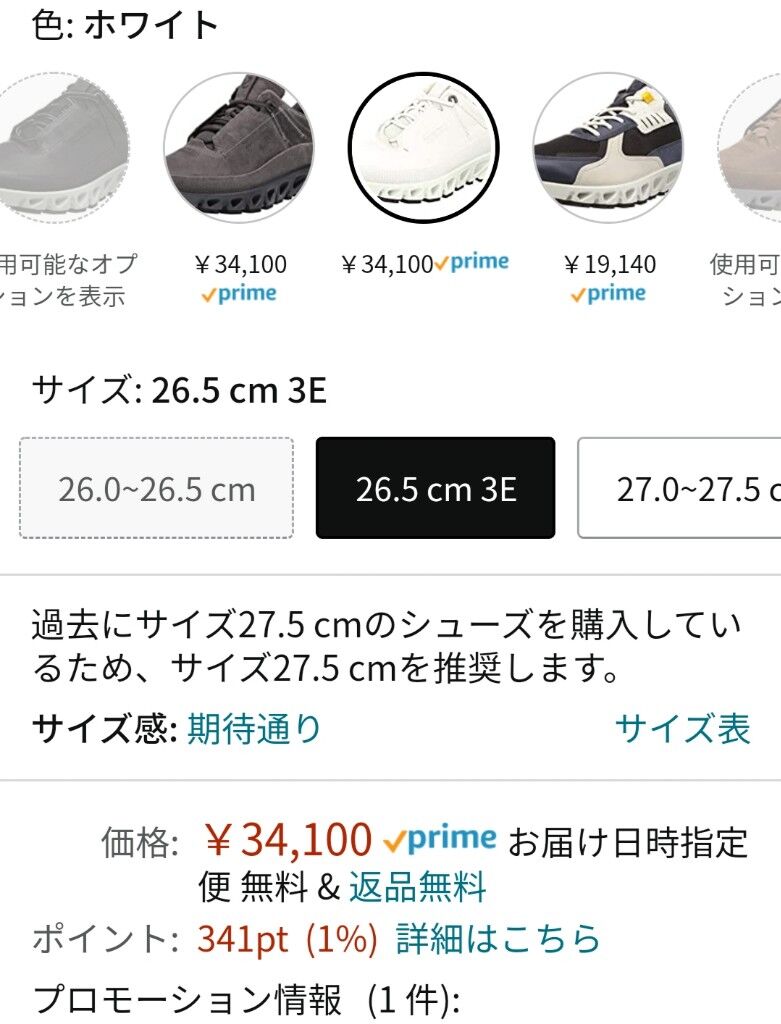Open the 期待通り size fit link
This screenshot has width=781, height=1024.
click(255, 728)
